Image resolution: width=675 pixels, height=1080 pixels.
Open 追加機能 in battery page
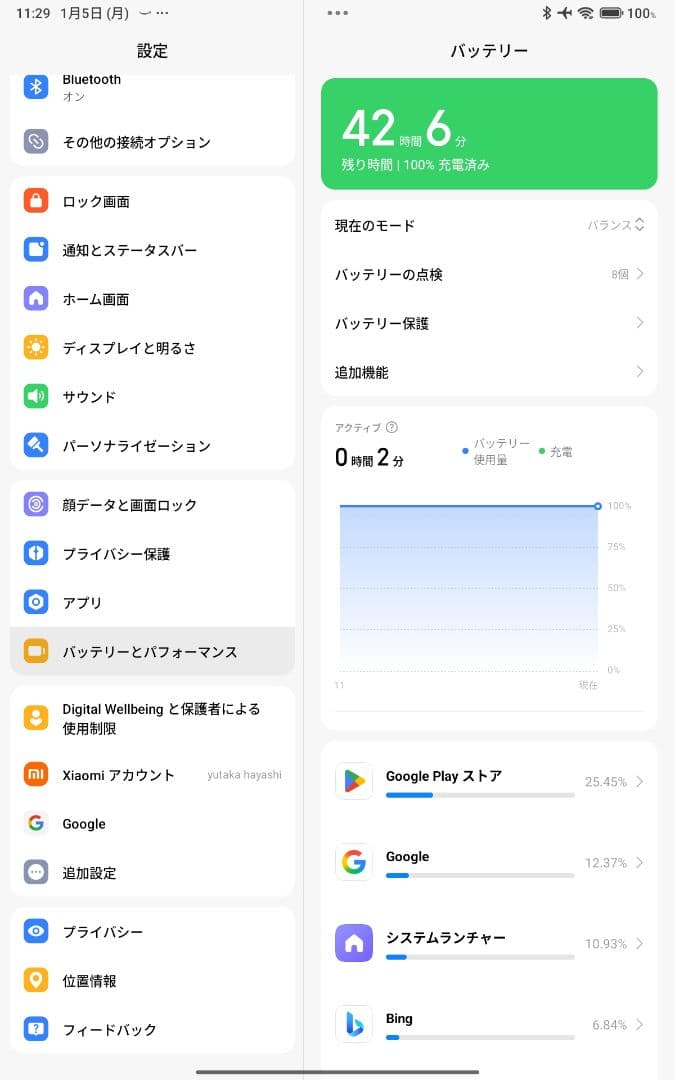tap(489, 372)
